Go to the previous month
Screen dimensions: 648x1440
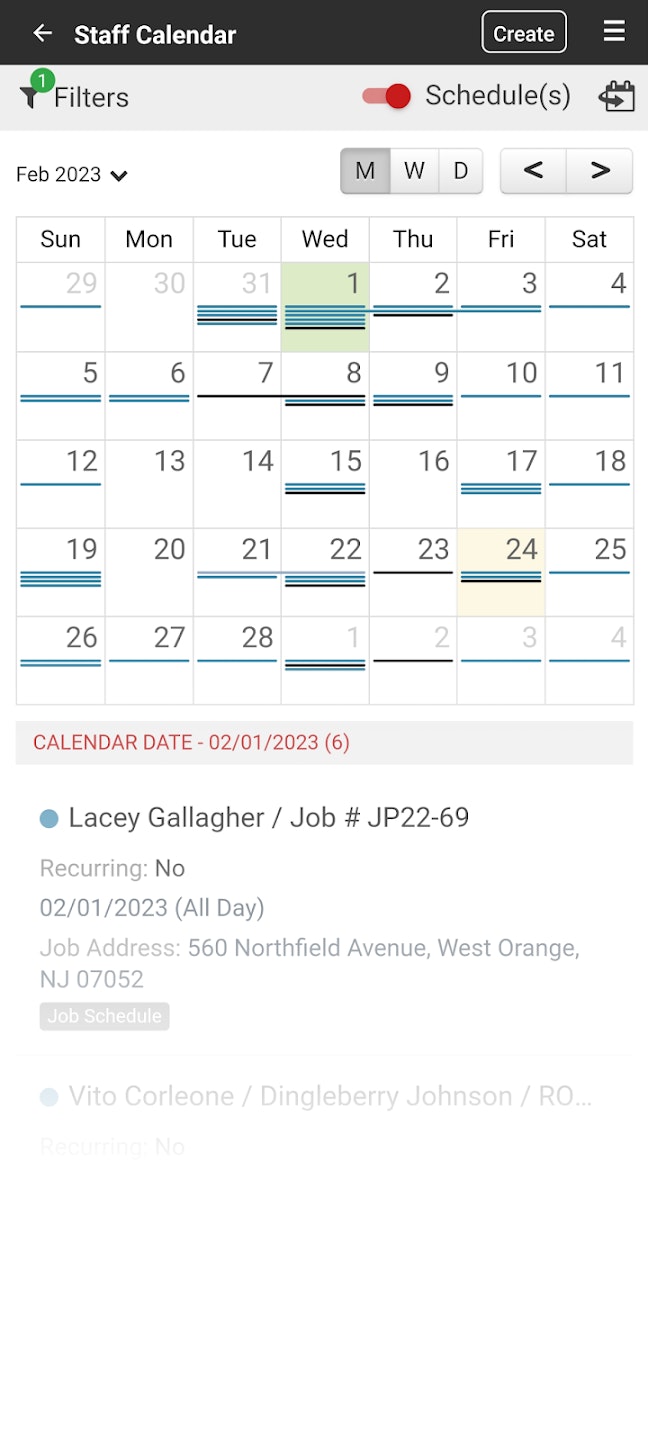pos(533,171)
